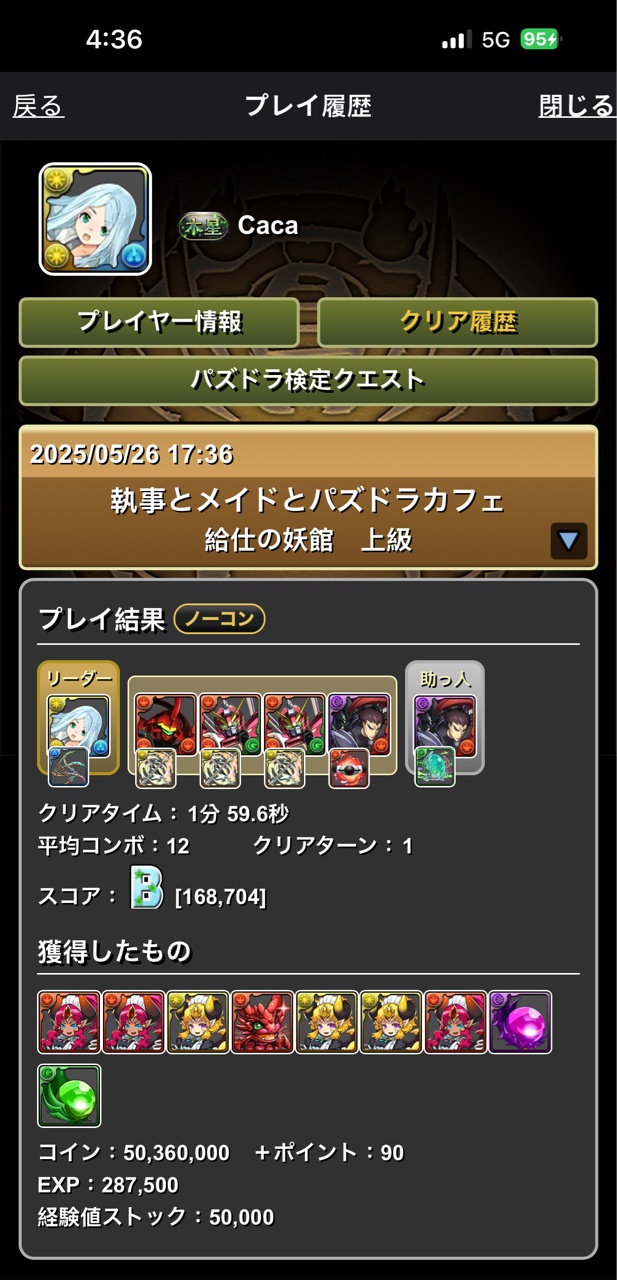The height and width of the screenshot is (1280, 617).
Task: Tap Caca's player avatar icon
Action: 95,219
